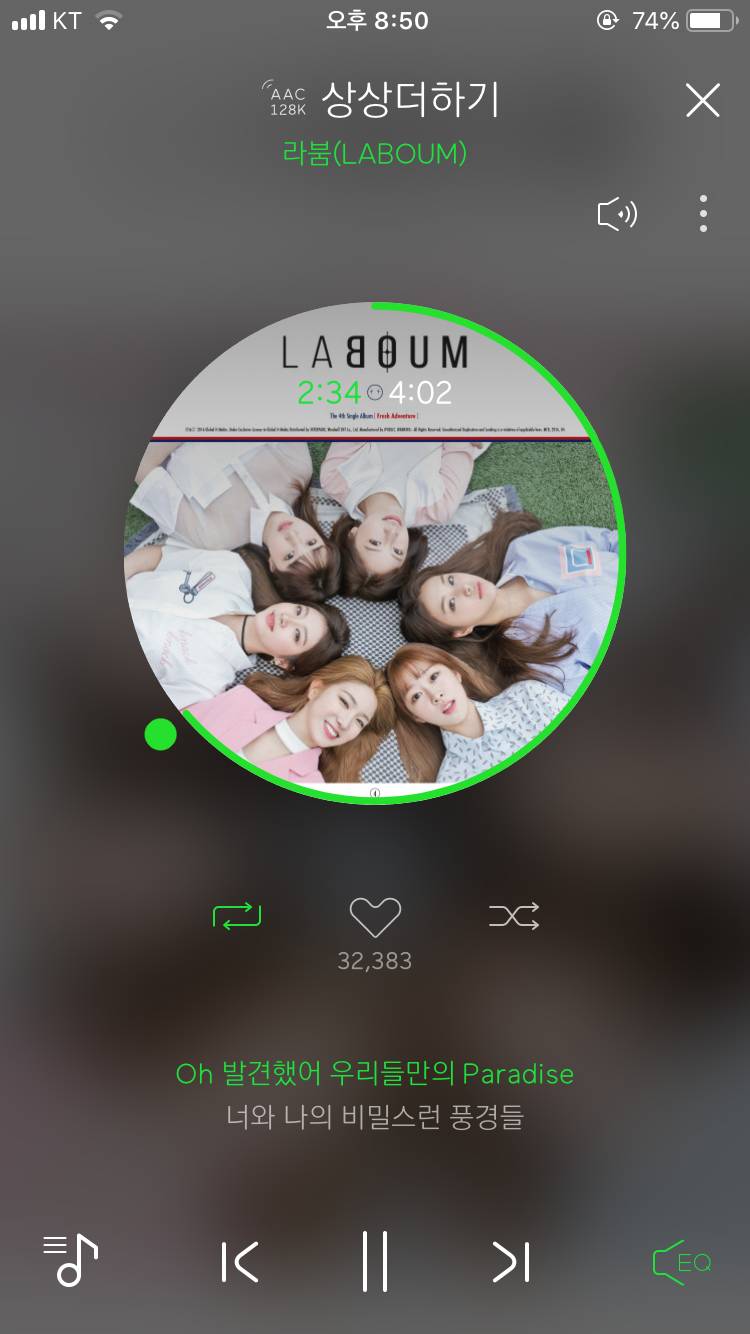Viewport: 750px width, 1334px height.
Task: Close the music player screen
Action: (x=702, y=101)
